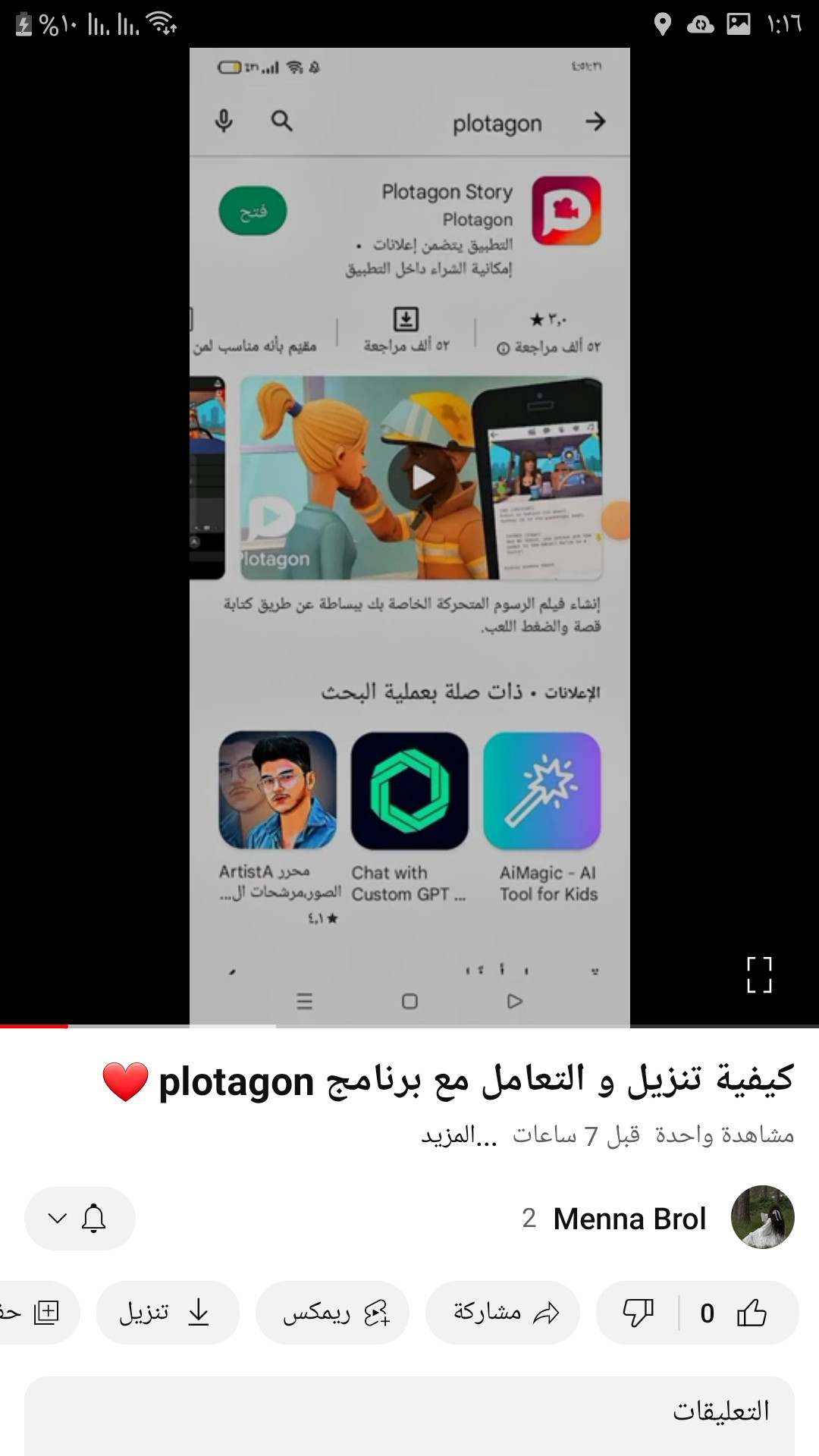Download the video using تنزيل
This screenshot has width=819, height=1456.
(168, 1313)
